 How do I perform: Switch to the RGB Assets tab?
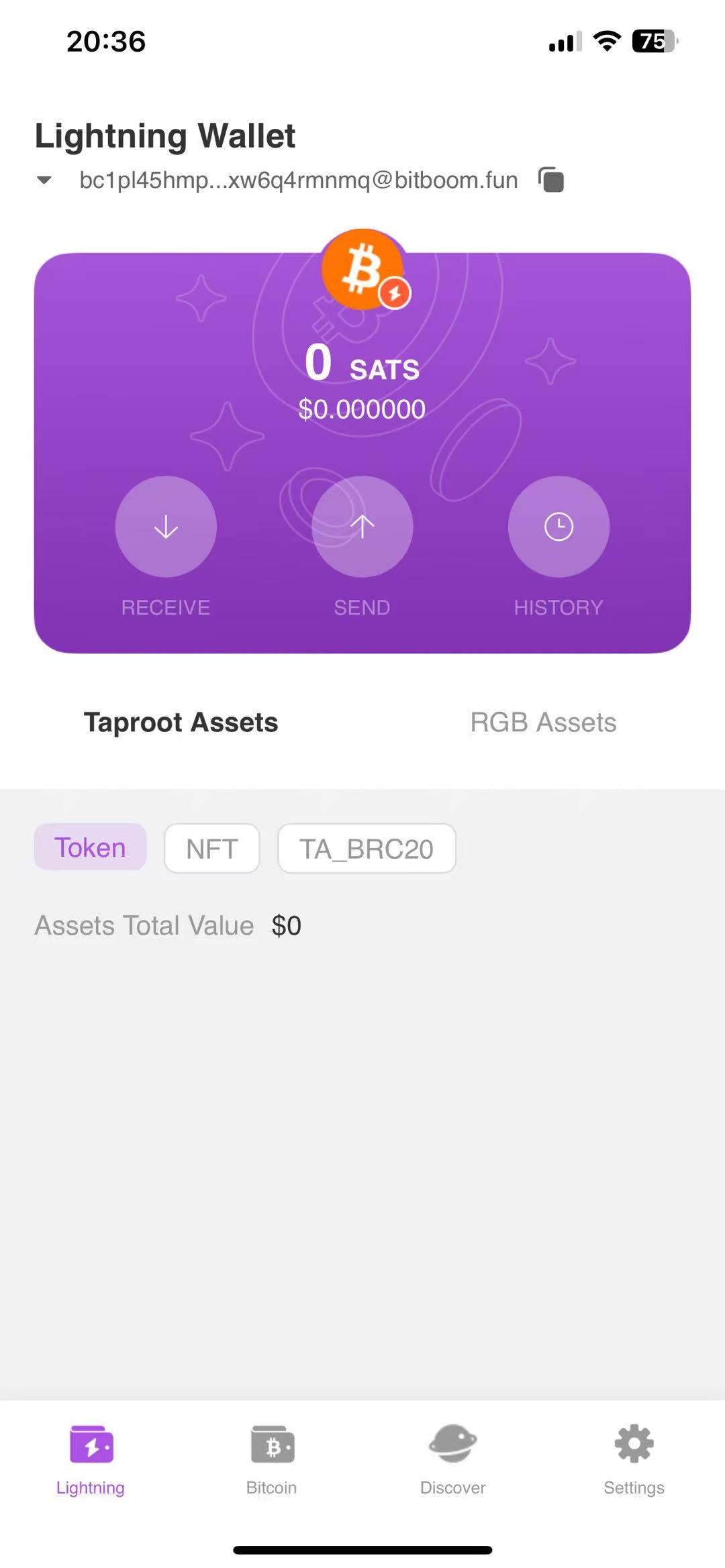(543, 723)
